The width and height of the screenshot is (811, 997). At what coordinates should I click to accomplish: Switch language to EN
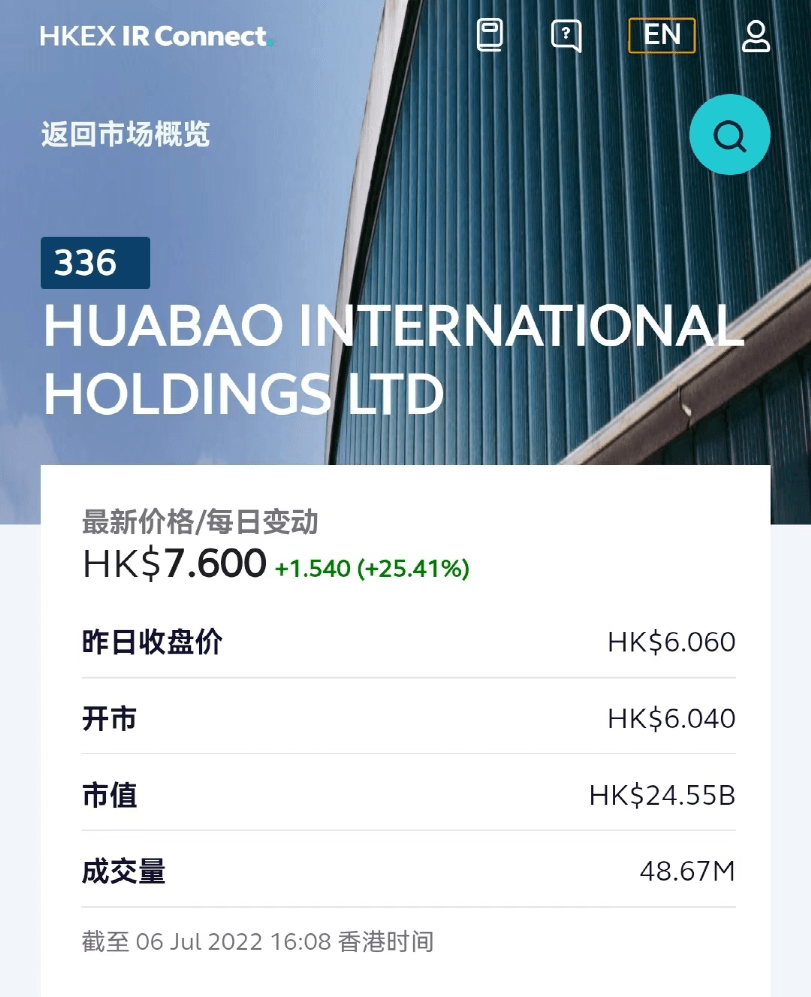[661, 35]
